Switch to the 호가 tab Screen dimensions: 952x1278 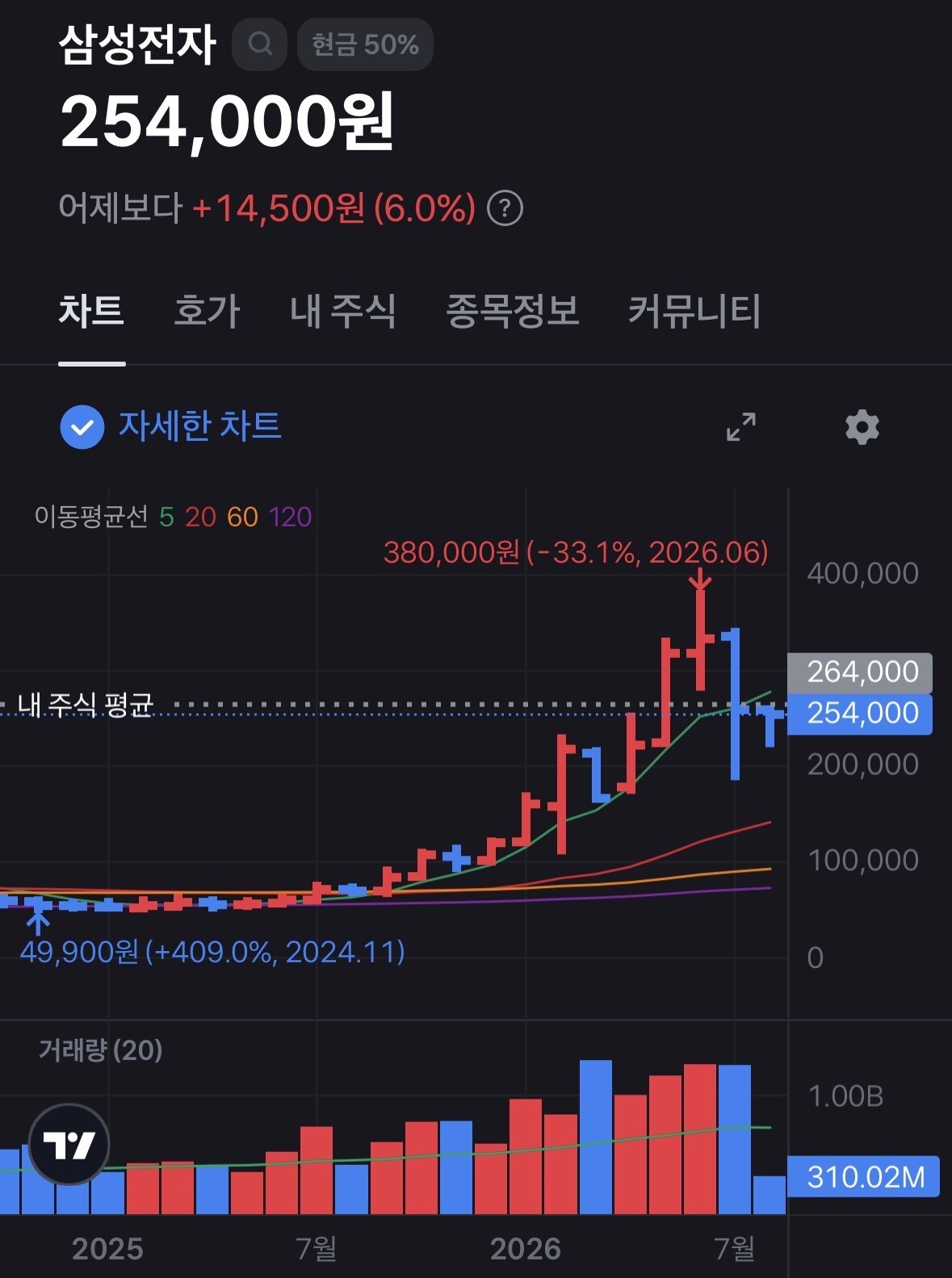pyautogui.click(x=207, y=311)
